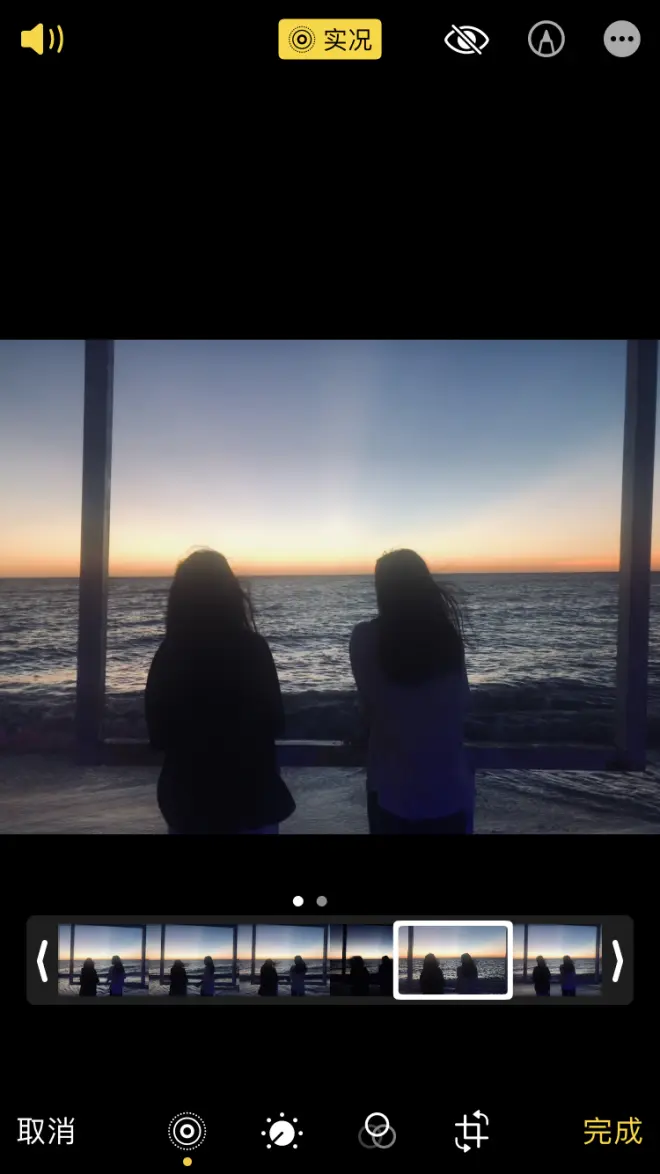Tap the crossed-out eye icon

pyautogui.click(x=465, y=40)
